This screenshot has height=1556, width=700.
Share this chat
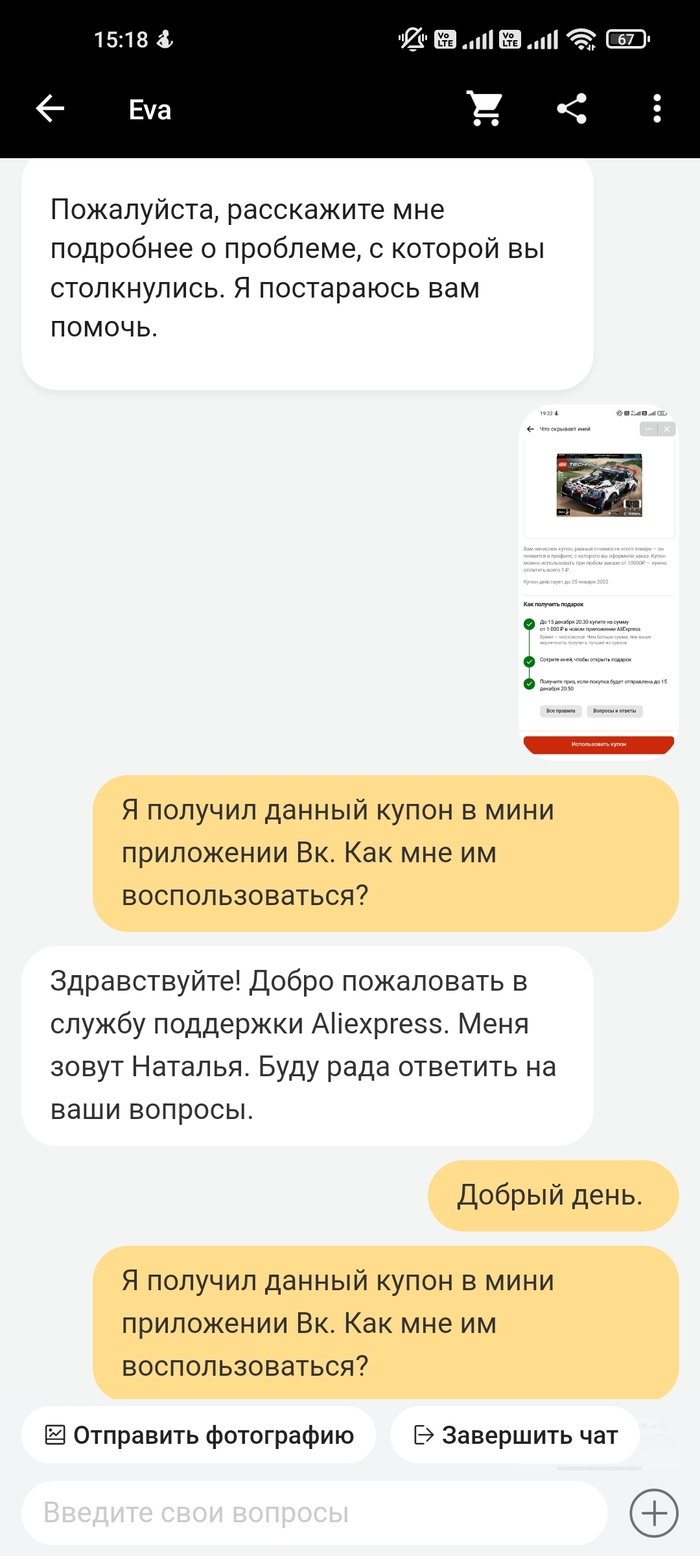click(571, 109)
